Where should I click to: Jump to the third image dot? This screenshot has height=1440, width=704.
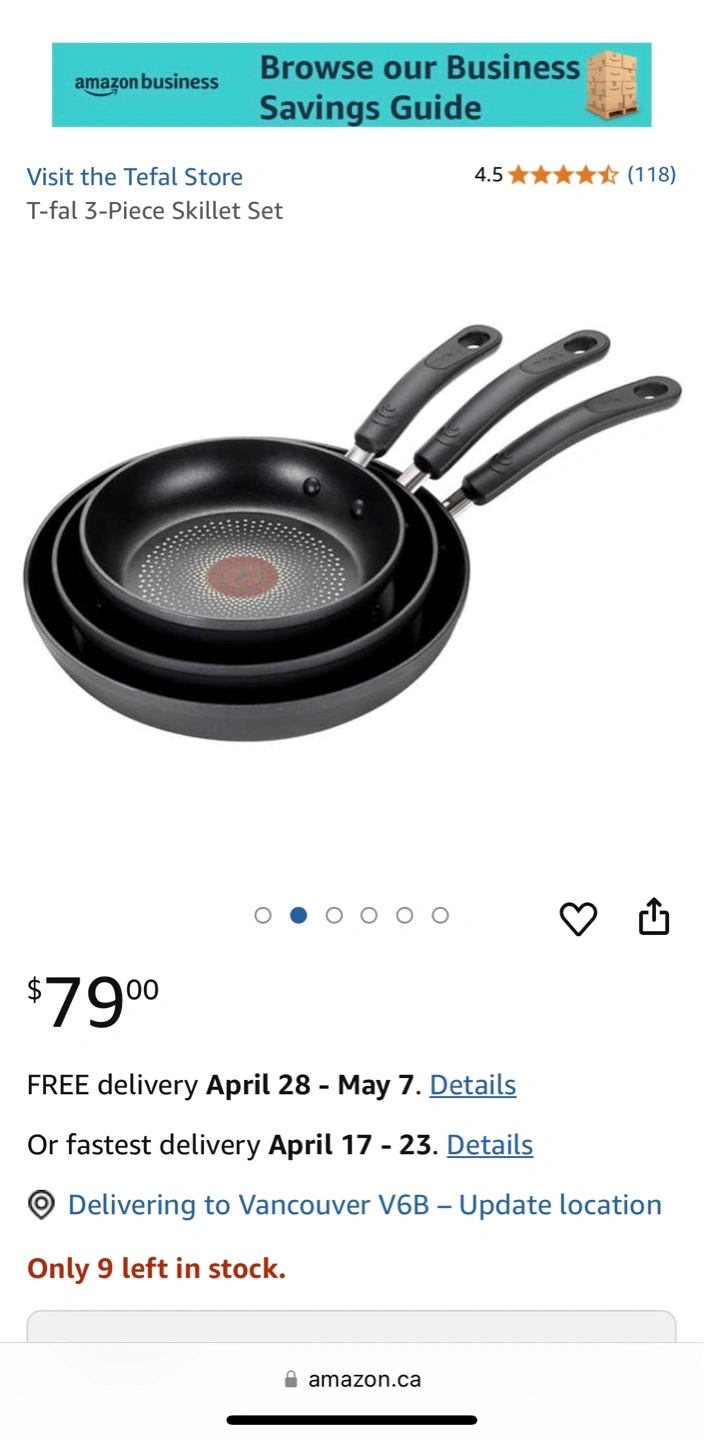[x=334, y=915]
